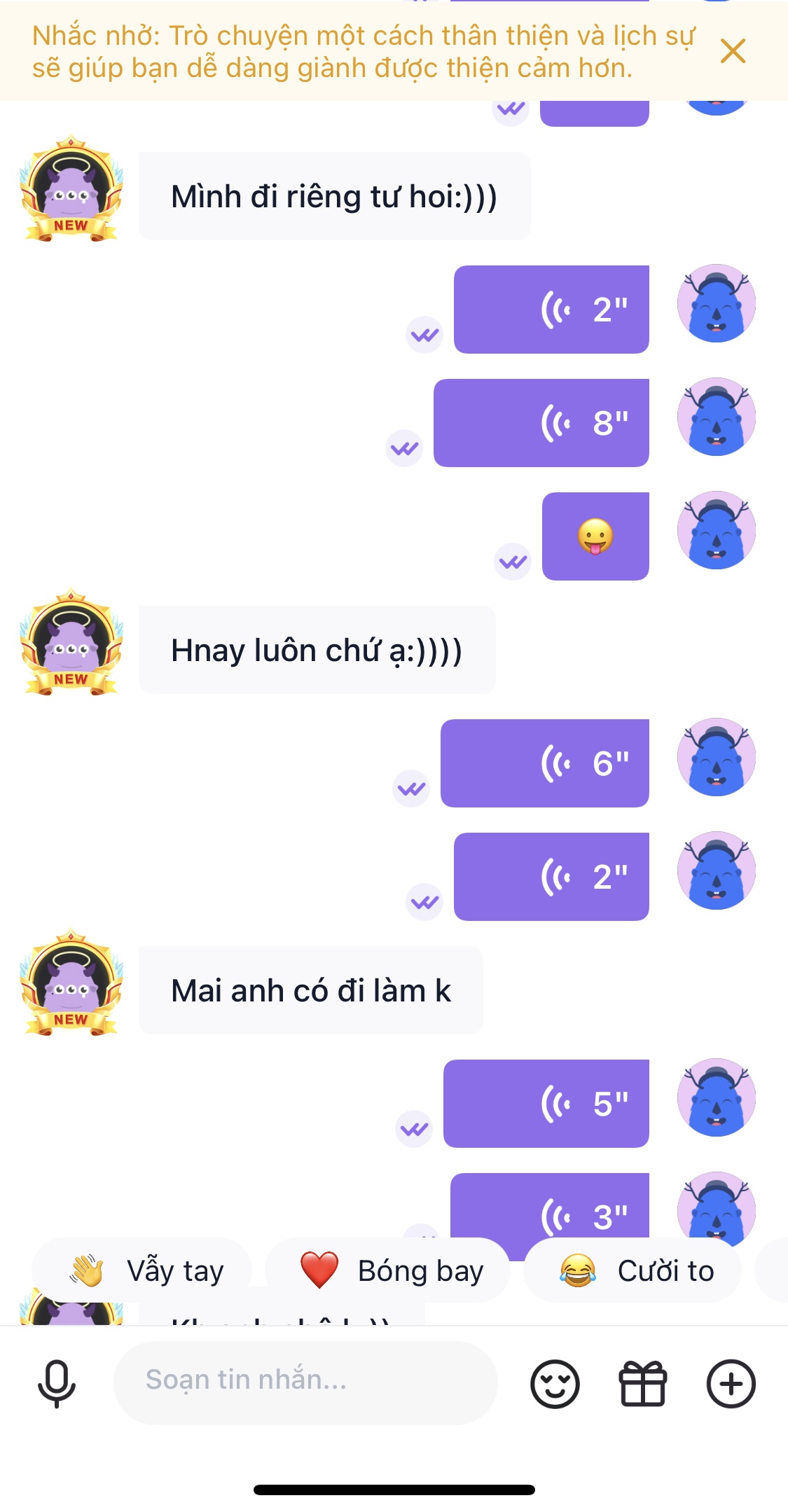Send the 'Cười to' quick reaction
This screenshot has height=1512, width=788.
633,1270
